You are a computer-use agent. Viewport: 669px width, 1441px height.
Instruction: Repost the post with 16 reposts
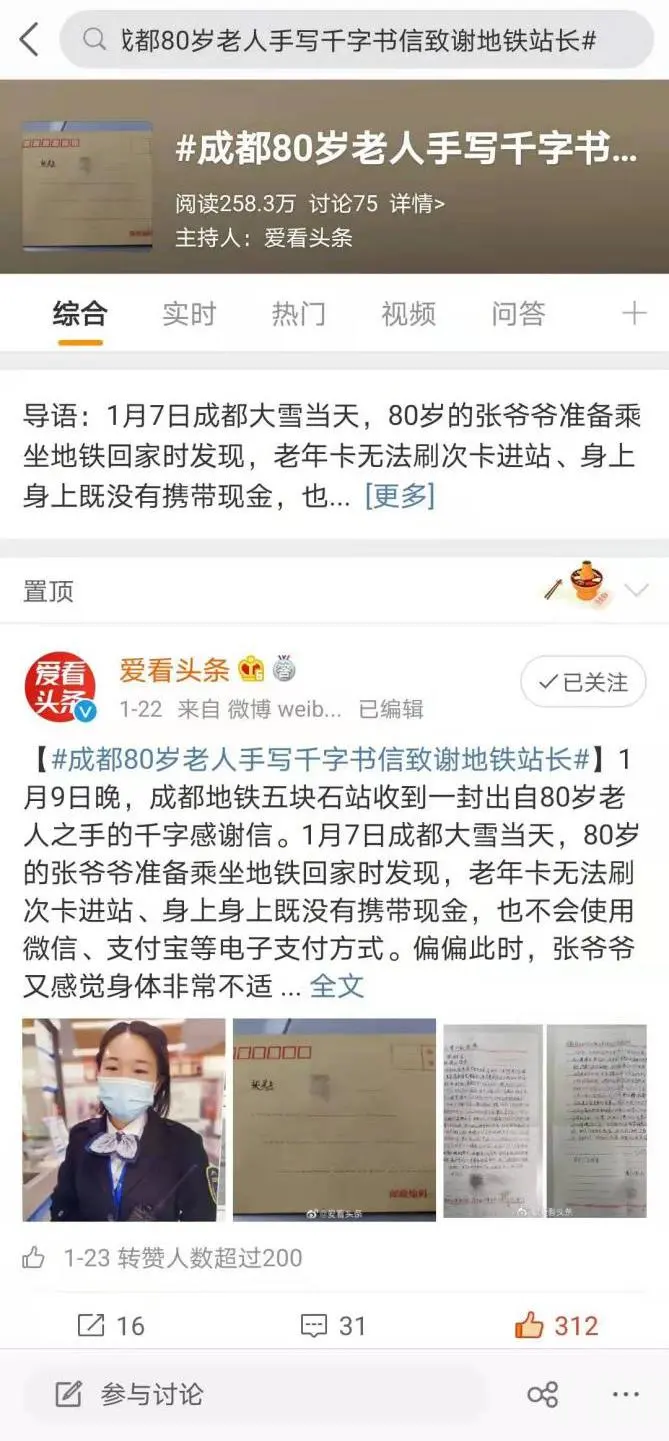(x=111, y=1326)
